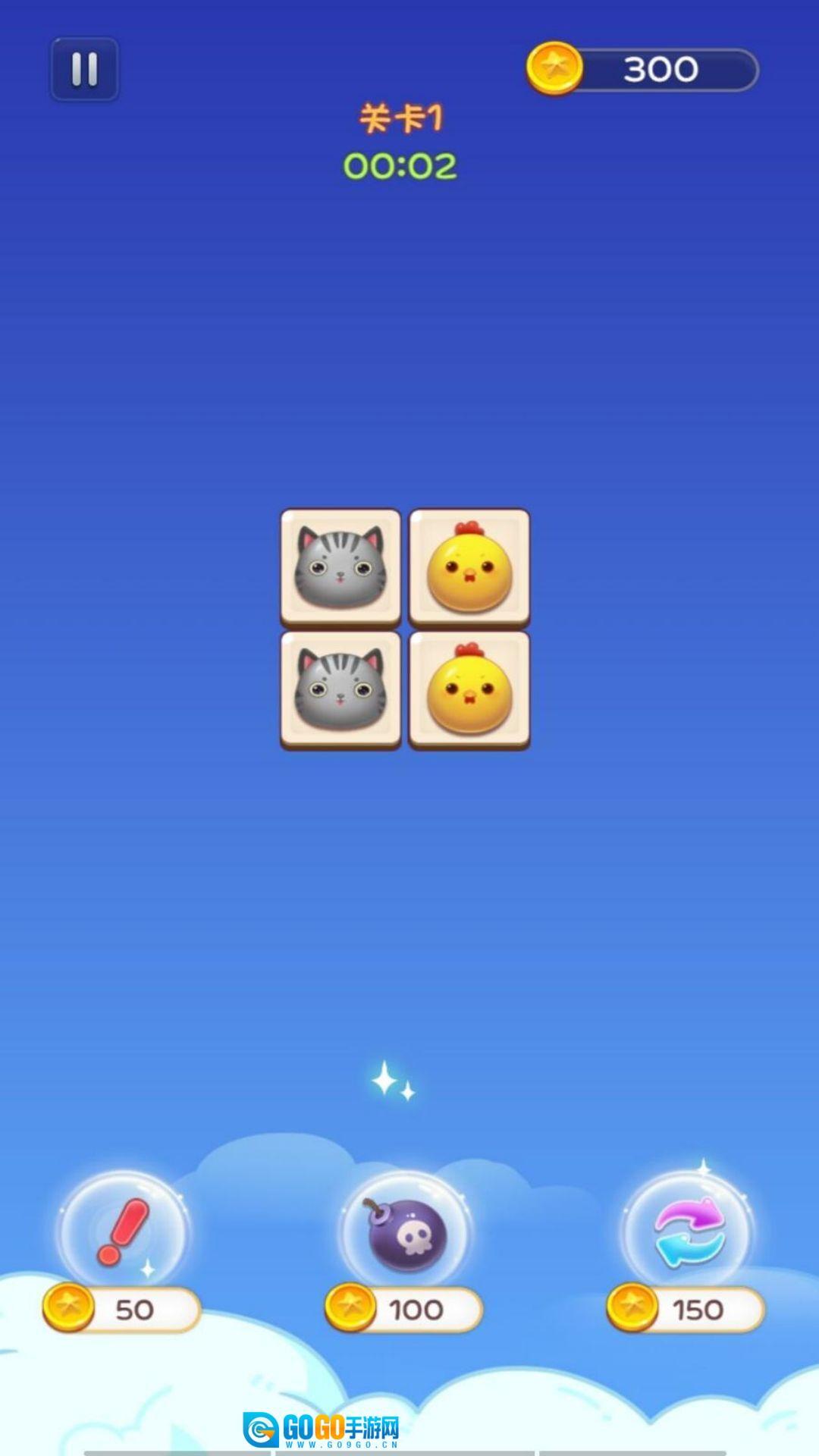819x1456 pixels.
Task: Use the bomb power-up costing 100
Action: coord(406,1234)
